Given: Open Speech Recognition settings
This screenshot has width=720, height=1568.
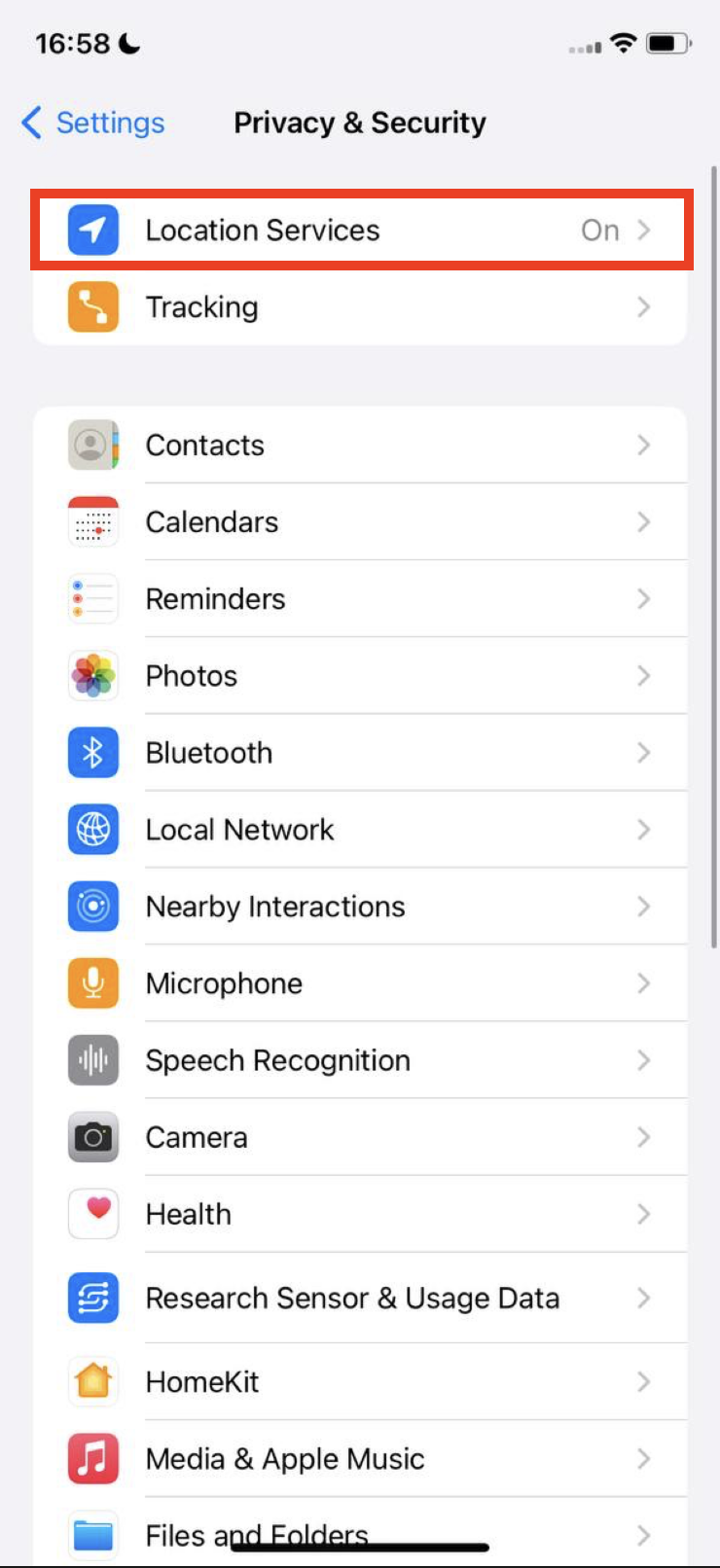Looking at the screenshot, I should click(x=360, y=1060).
